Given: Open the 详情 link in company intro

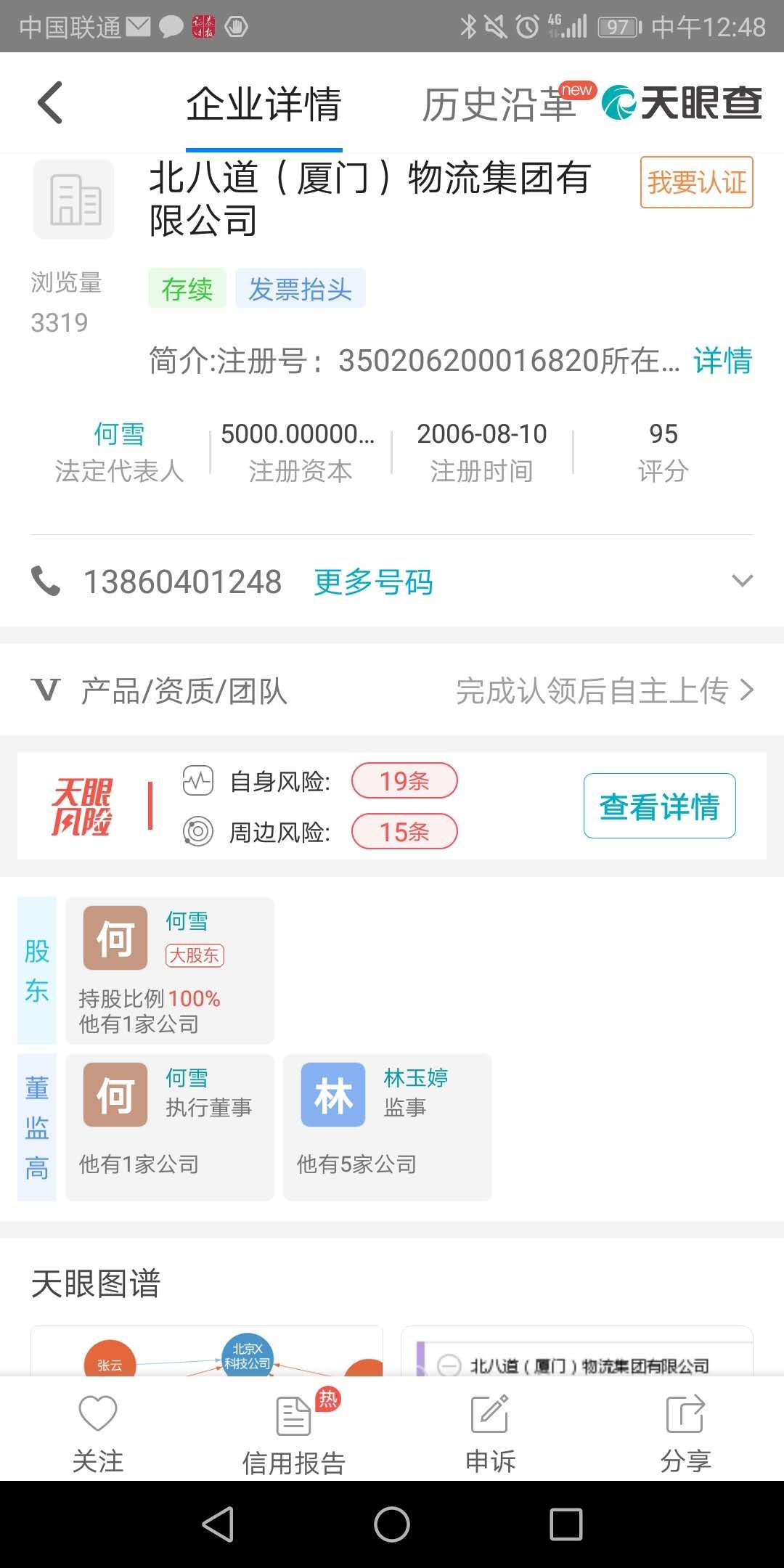Looking at the screenshot, I should (722, 360).
